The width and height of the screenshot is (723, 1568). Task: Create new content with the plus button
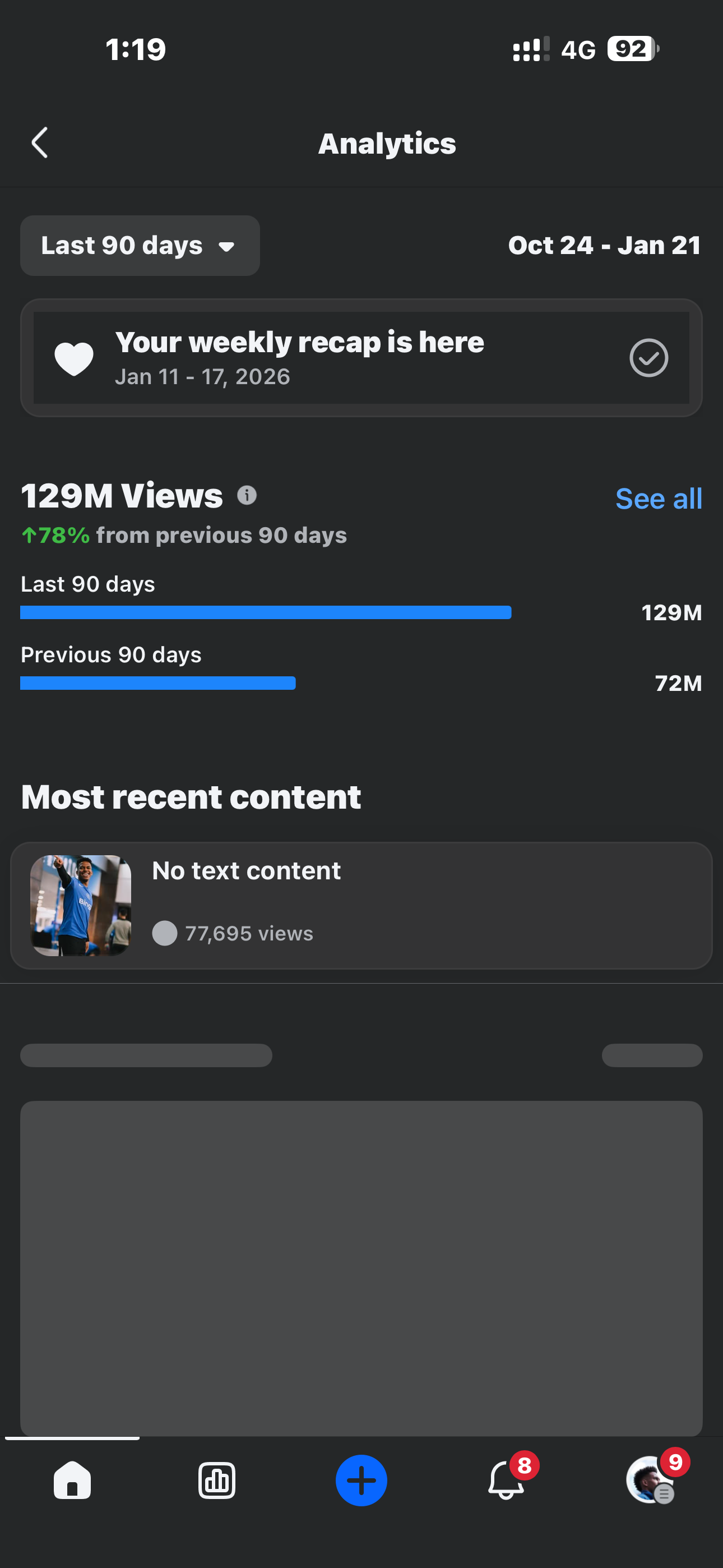click(361, 1481)
